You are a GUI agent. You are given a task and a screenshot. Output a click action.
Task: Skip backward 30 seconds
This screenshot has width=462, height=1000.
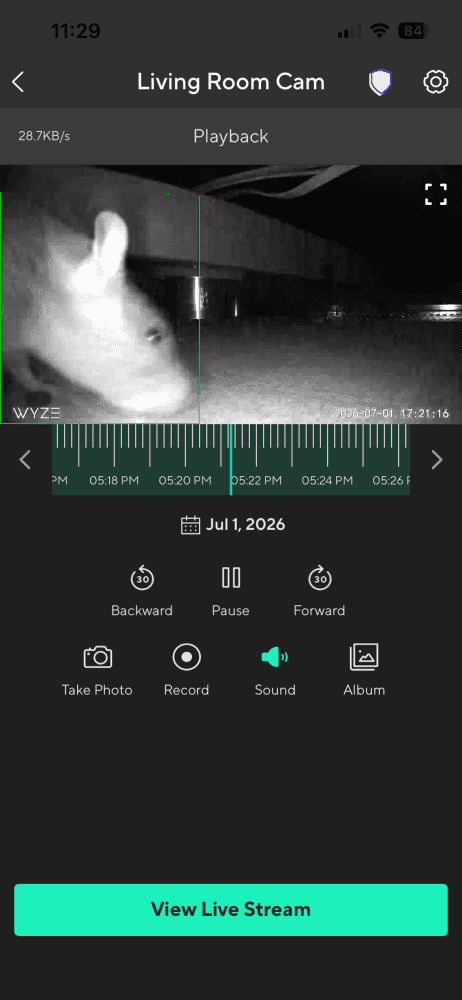coord(142,591)
